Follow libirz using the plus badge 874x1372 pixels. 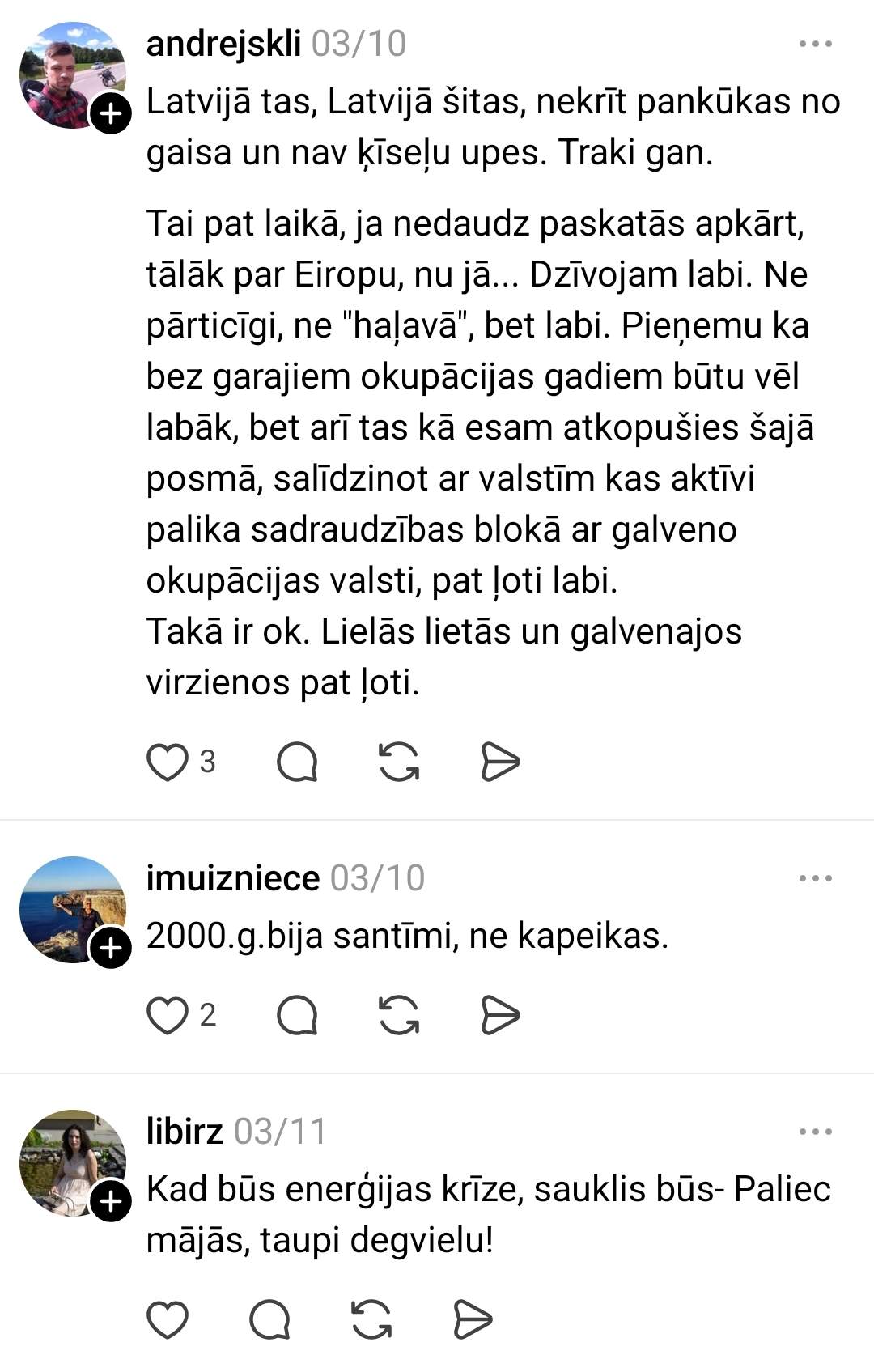point(111,1201)
